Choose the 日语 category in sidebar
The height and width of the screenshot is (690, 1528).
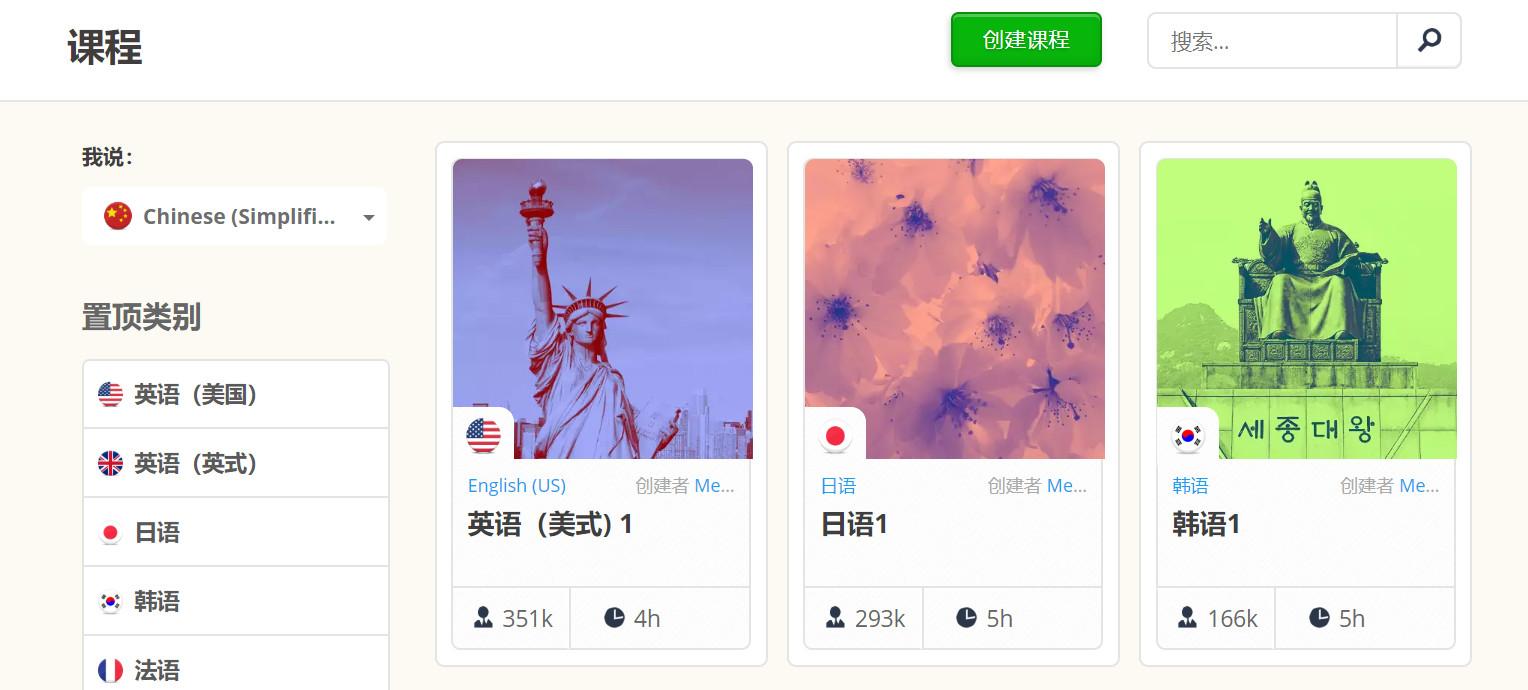click(x=235, y=532)
